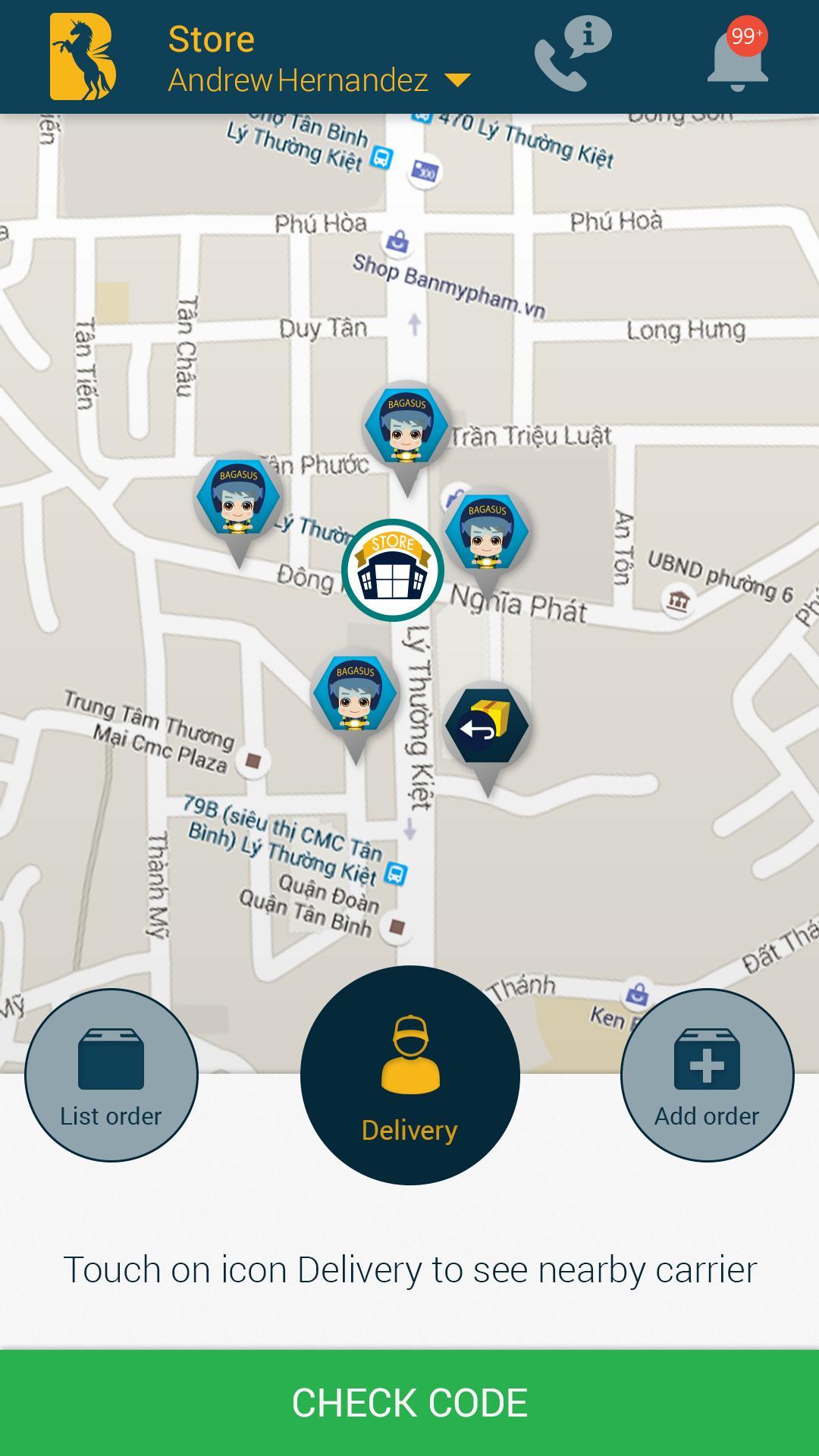Open the phone support info icon

click(x=571, y=55)
